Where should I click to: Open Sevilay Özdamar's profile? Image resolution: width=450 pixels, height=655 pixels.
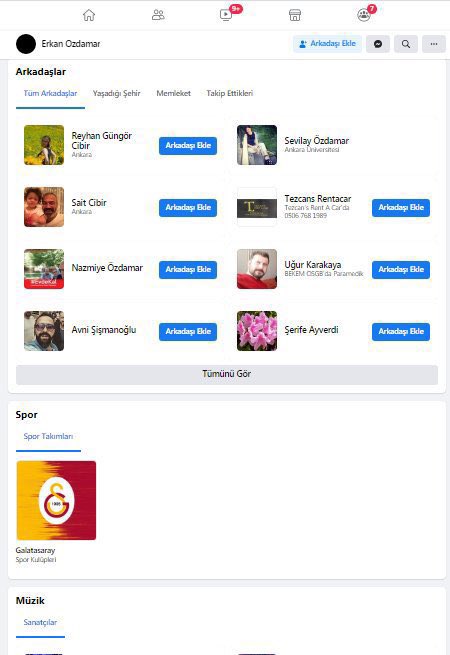click(316, 141)
